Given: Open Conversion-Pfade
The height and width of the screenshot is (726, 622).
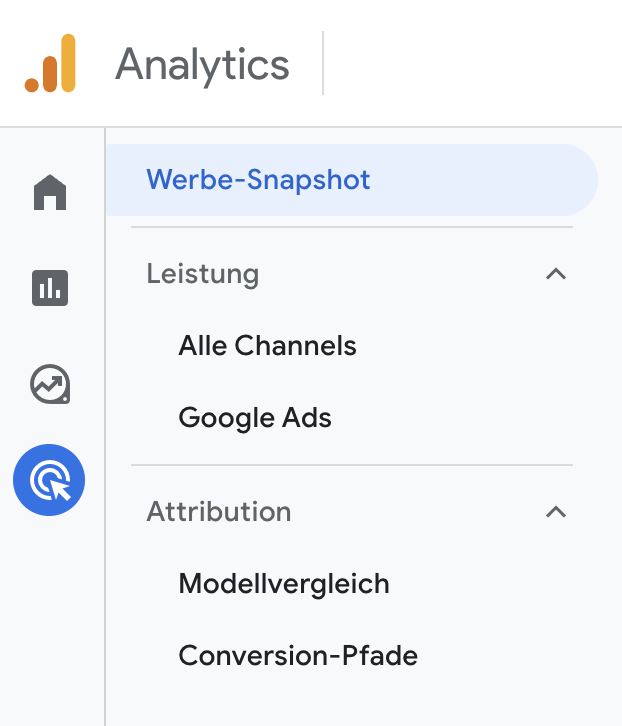Looking at the screenshot, I should click(x=298, y=656).
